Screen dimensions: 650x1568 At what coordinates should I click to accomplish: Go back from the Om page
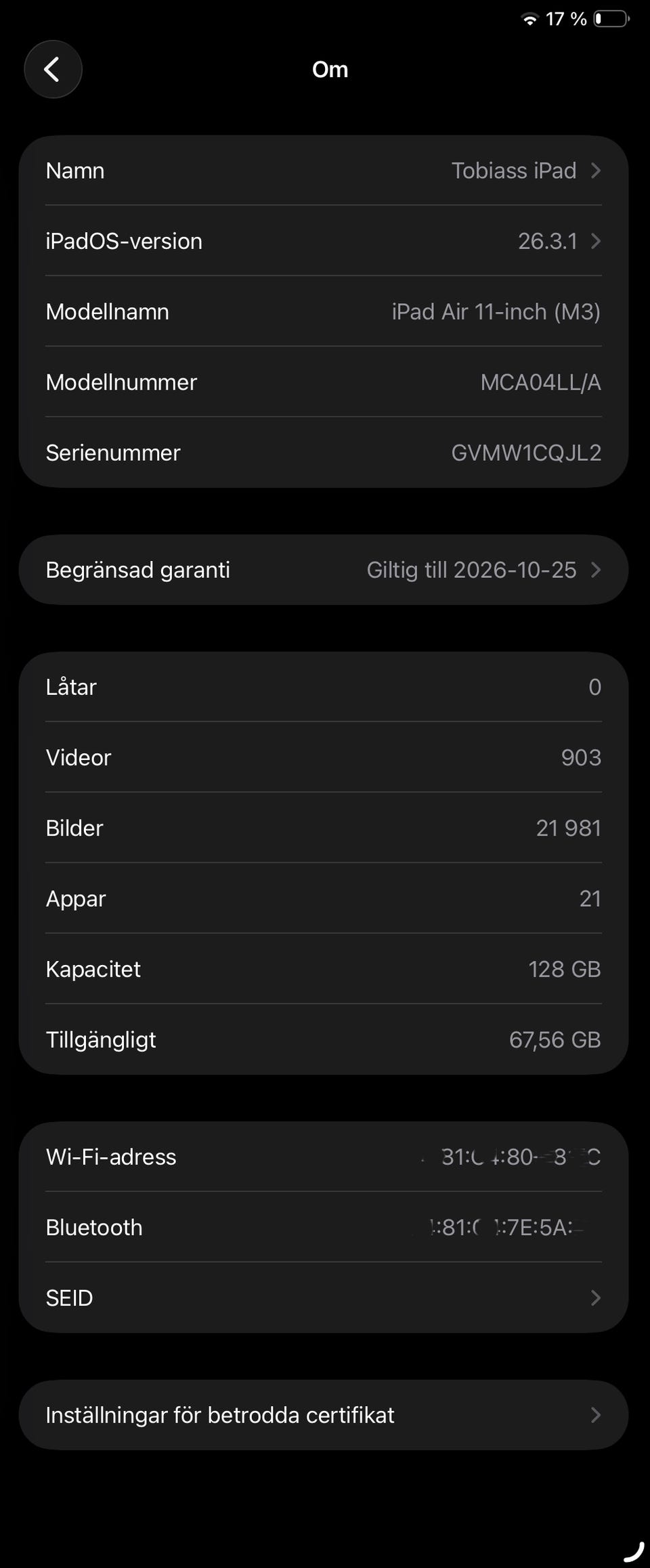[x=53, y=69]
